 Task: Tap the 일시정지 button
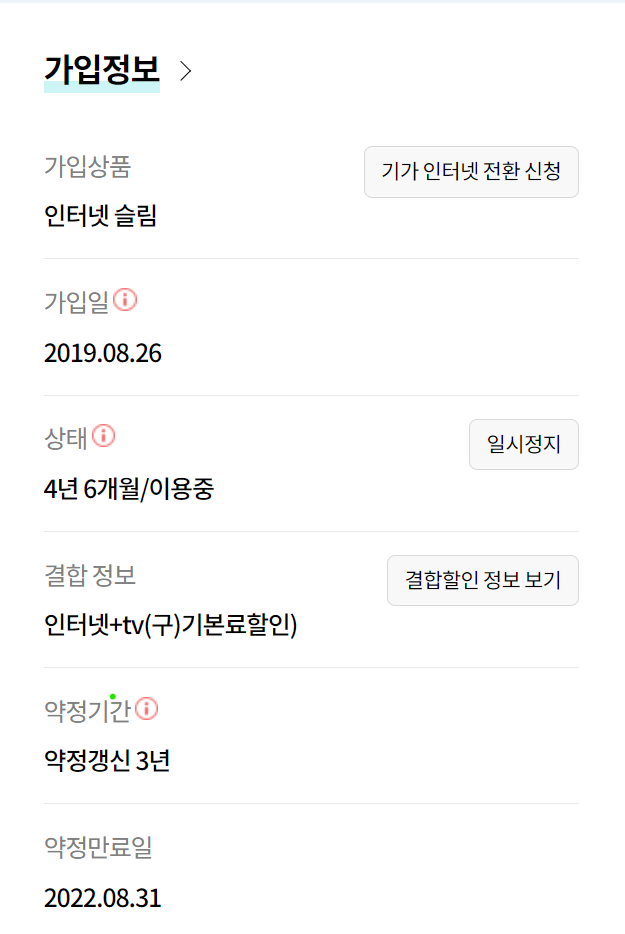(523, 445)
